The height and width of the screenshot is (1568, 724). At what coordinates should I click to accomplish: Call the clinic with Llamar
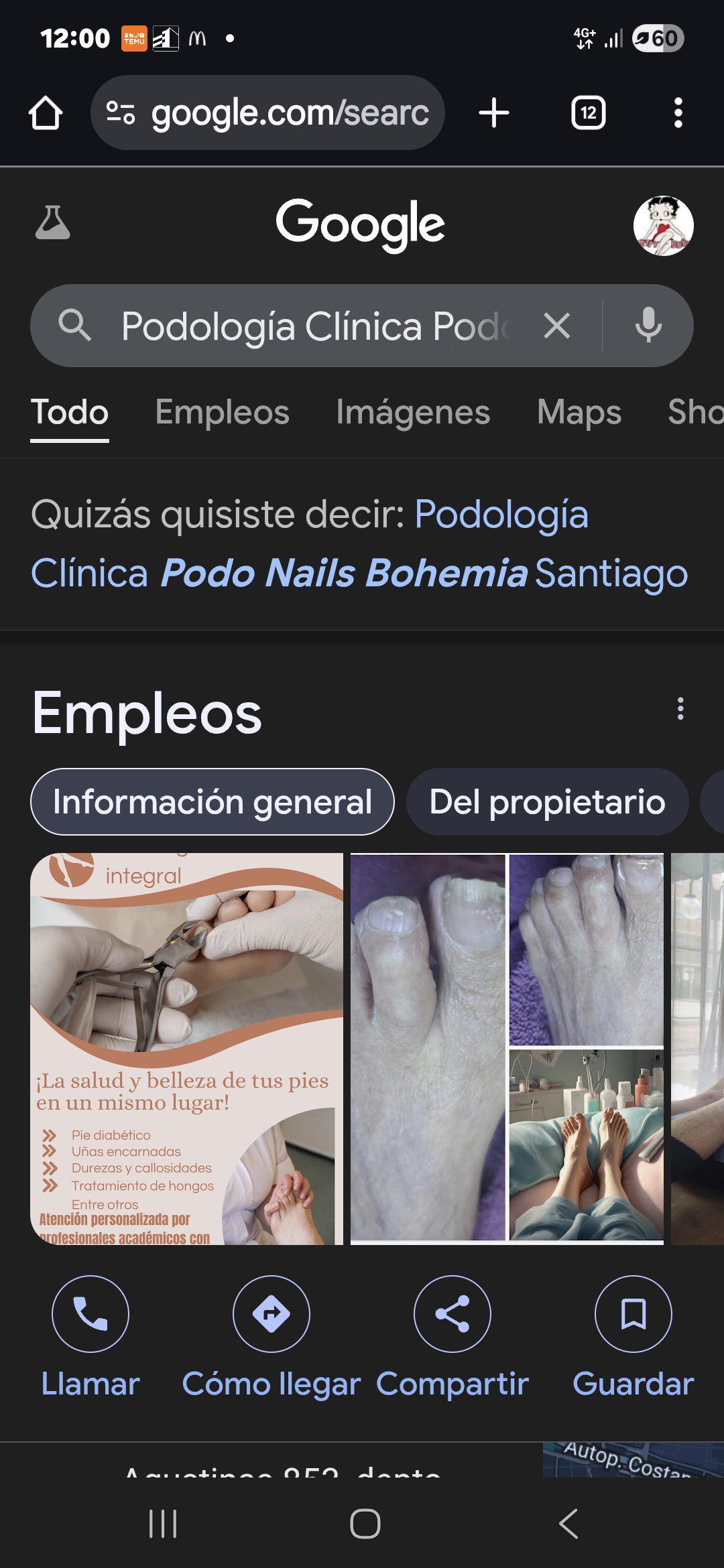(90, 1337)
